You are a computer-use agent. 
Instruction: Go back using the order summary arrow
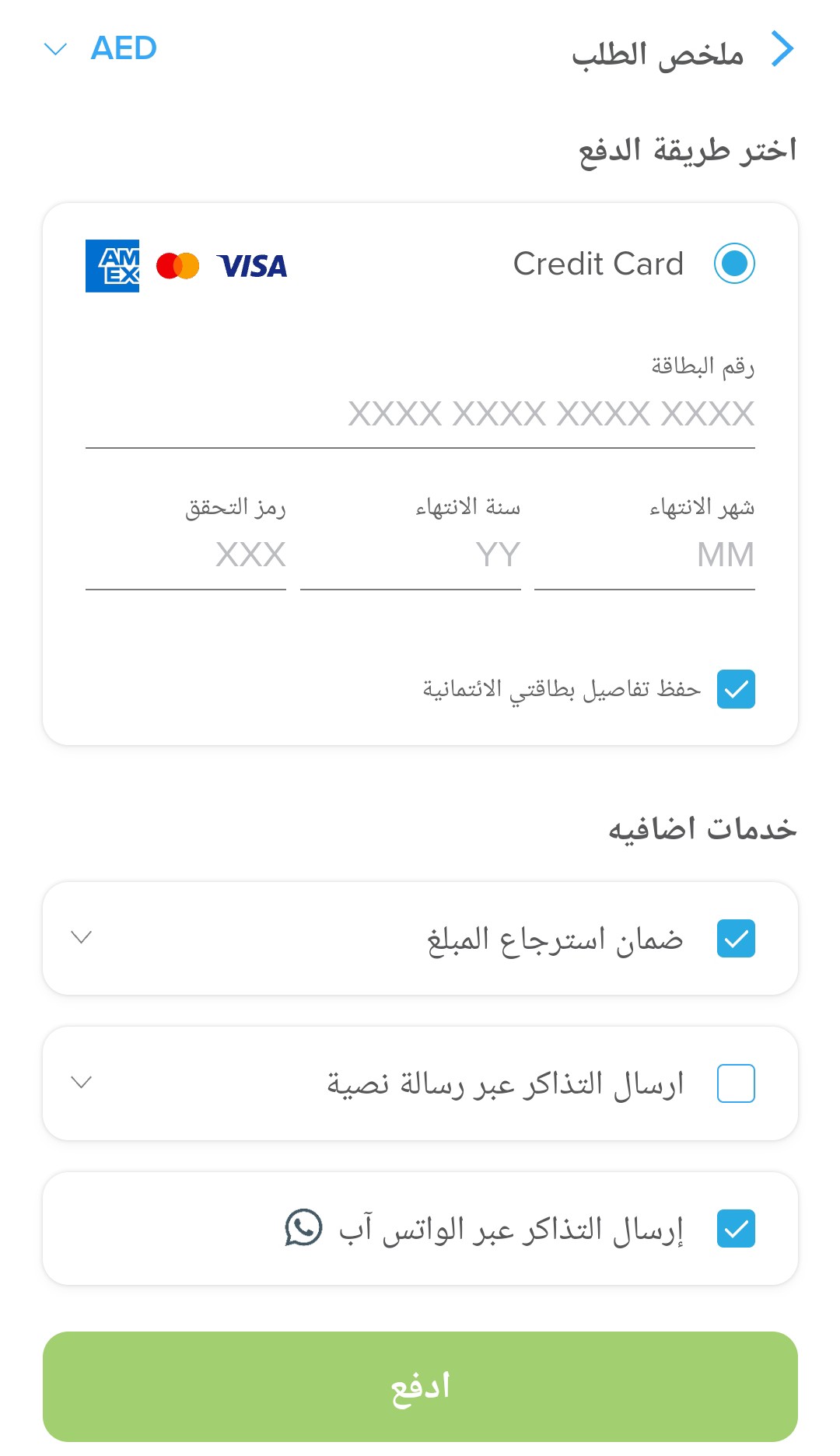(782, 49)
